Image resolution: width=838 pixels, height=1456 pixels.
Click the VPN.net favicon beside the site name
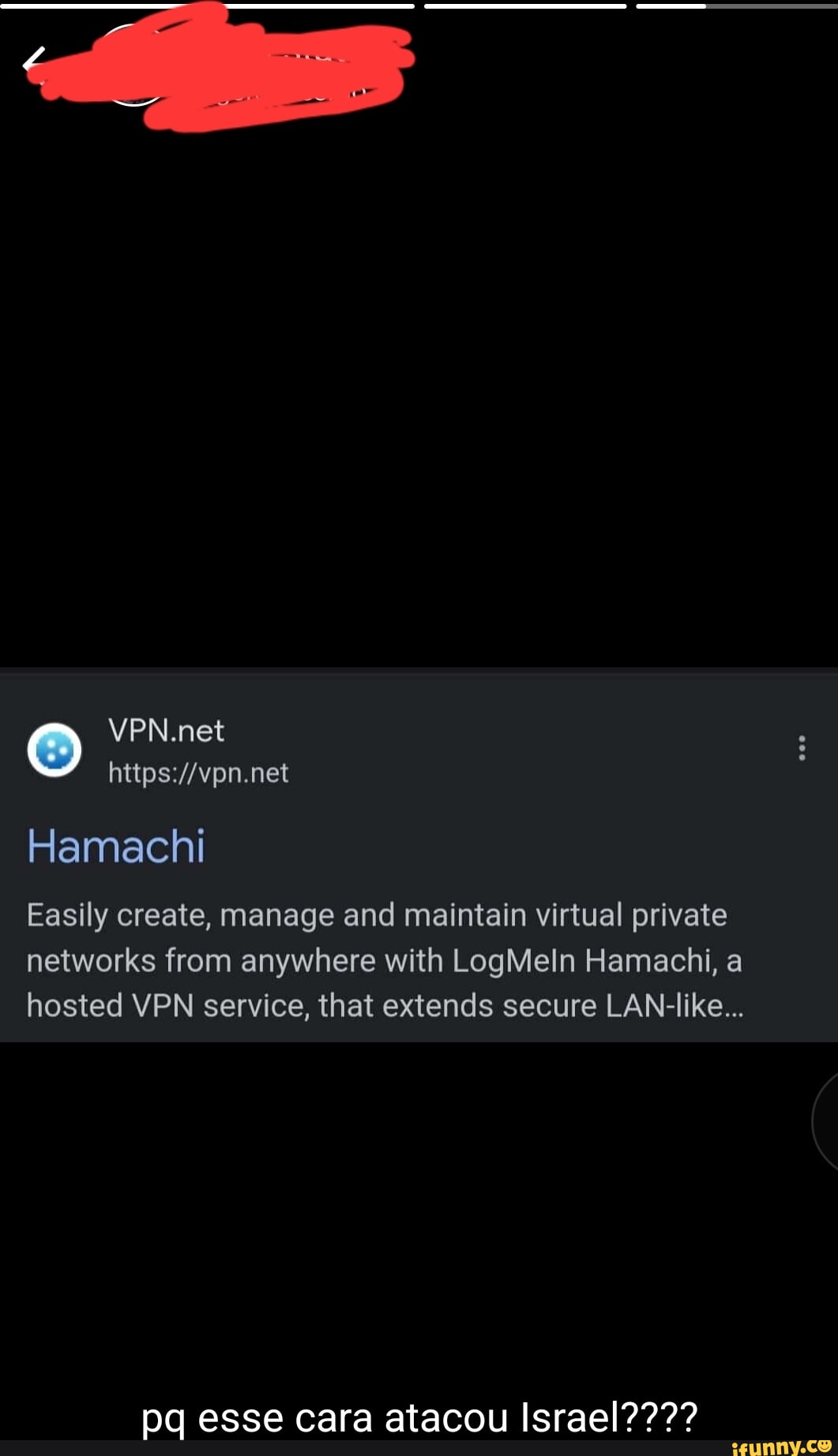point(55,751)
